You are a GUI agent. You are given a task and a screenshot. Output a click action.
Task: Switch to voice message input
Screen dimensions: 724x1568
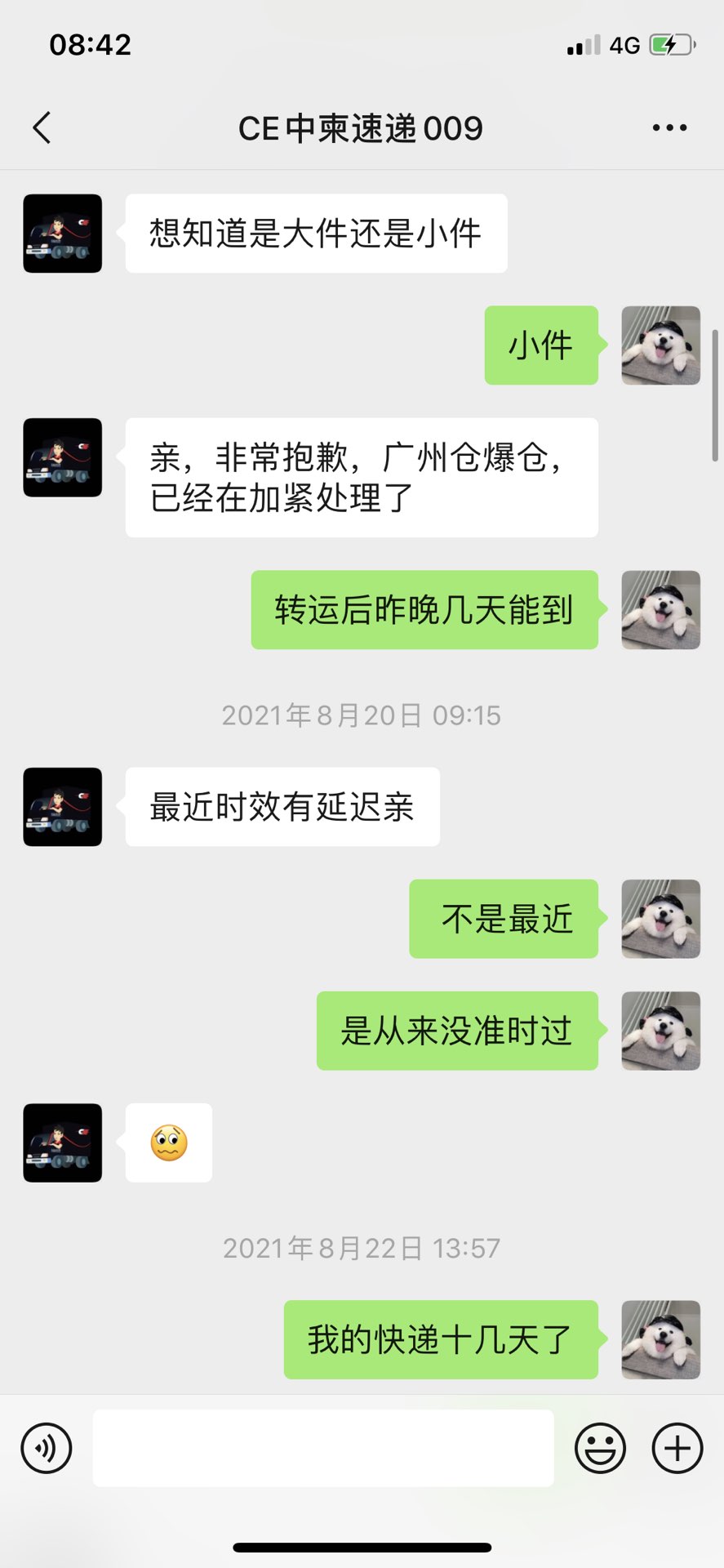(x=47, y=1448)
